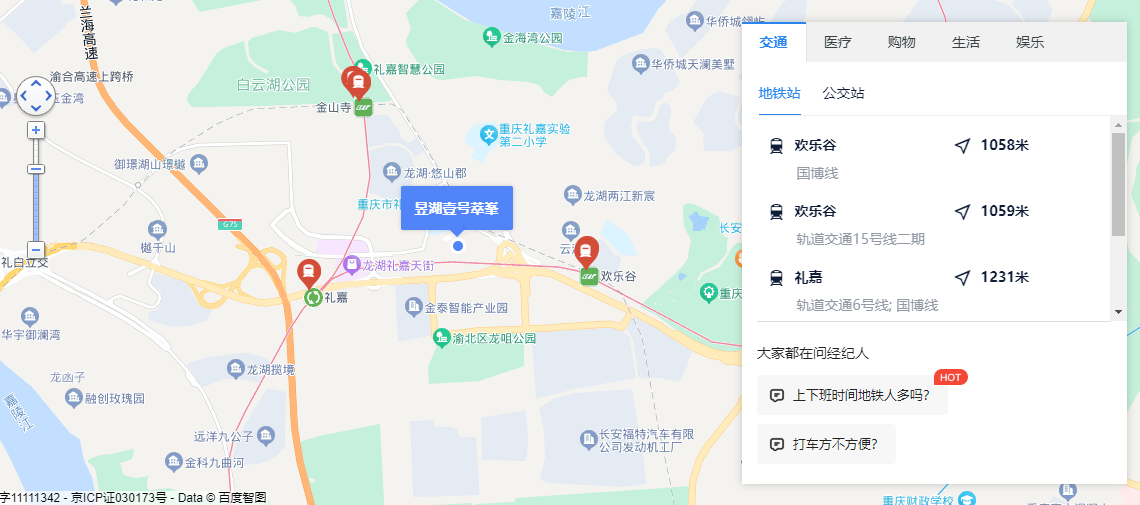
Task: Click the station list scrollbar down arrow
Action: point(1118,312)
